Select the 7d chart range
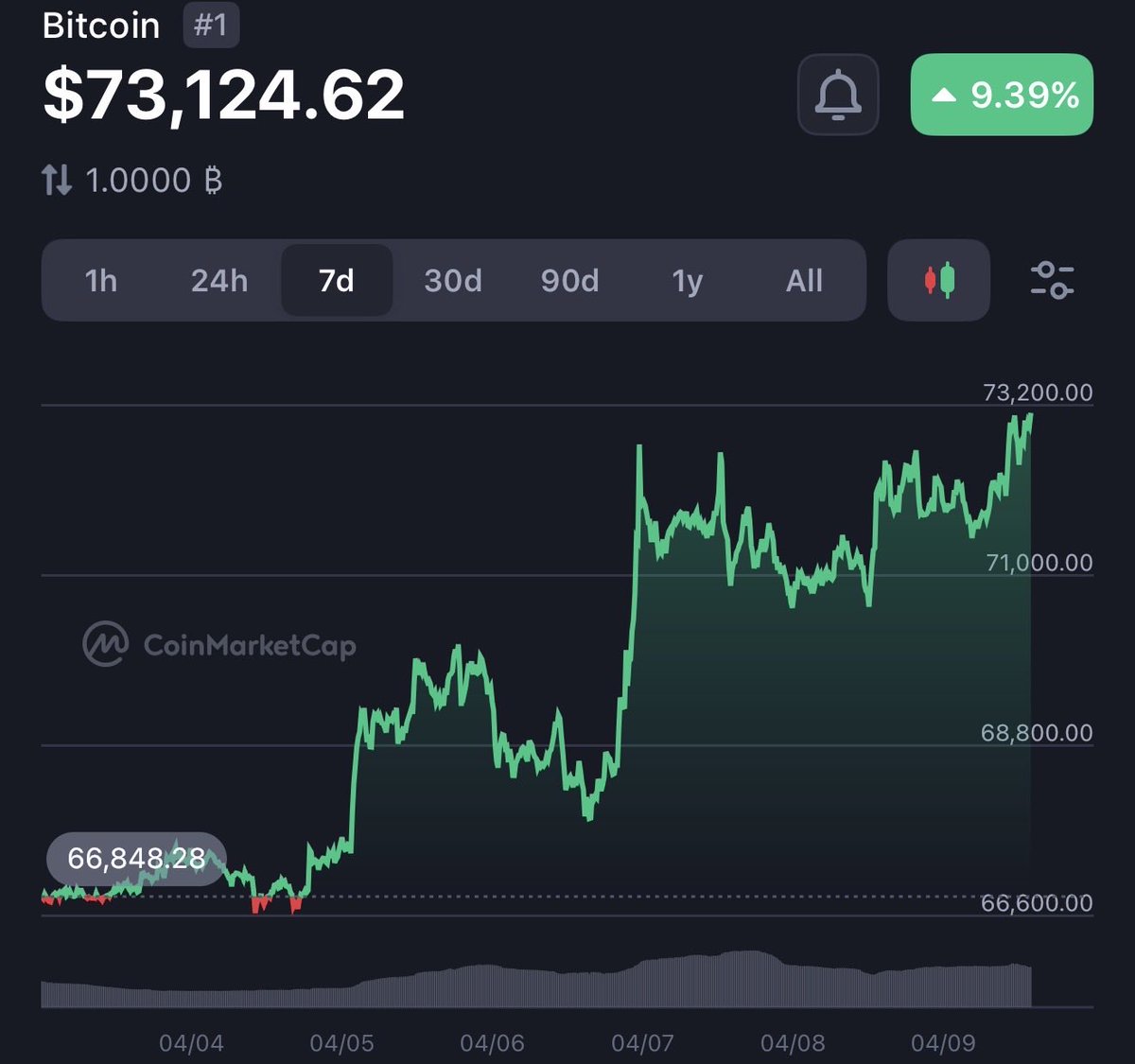1135x1064 pixels. click(x=337, y=281)
